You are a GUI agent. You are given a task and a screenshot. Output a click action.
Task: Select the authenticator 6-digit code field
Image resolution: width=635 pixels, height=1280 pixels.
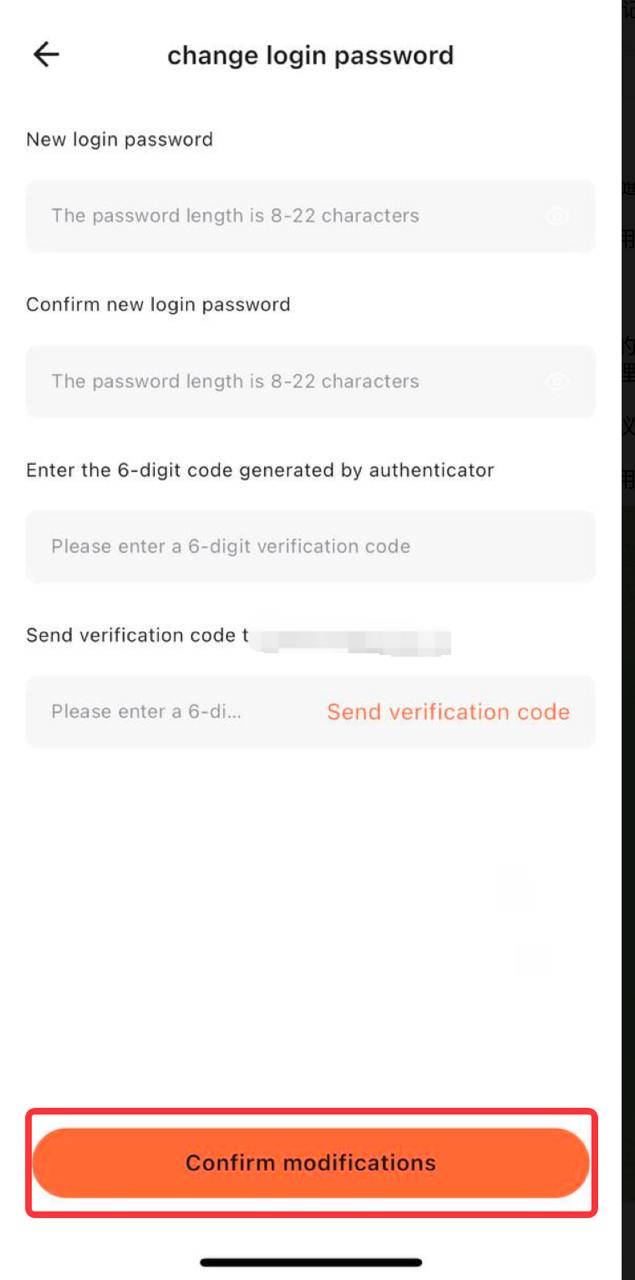click(x=310, y=547)
